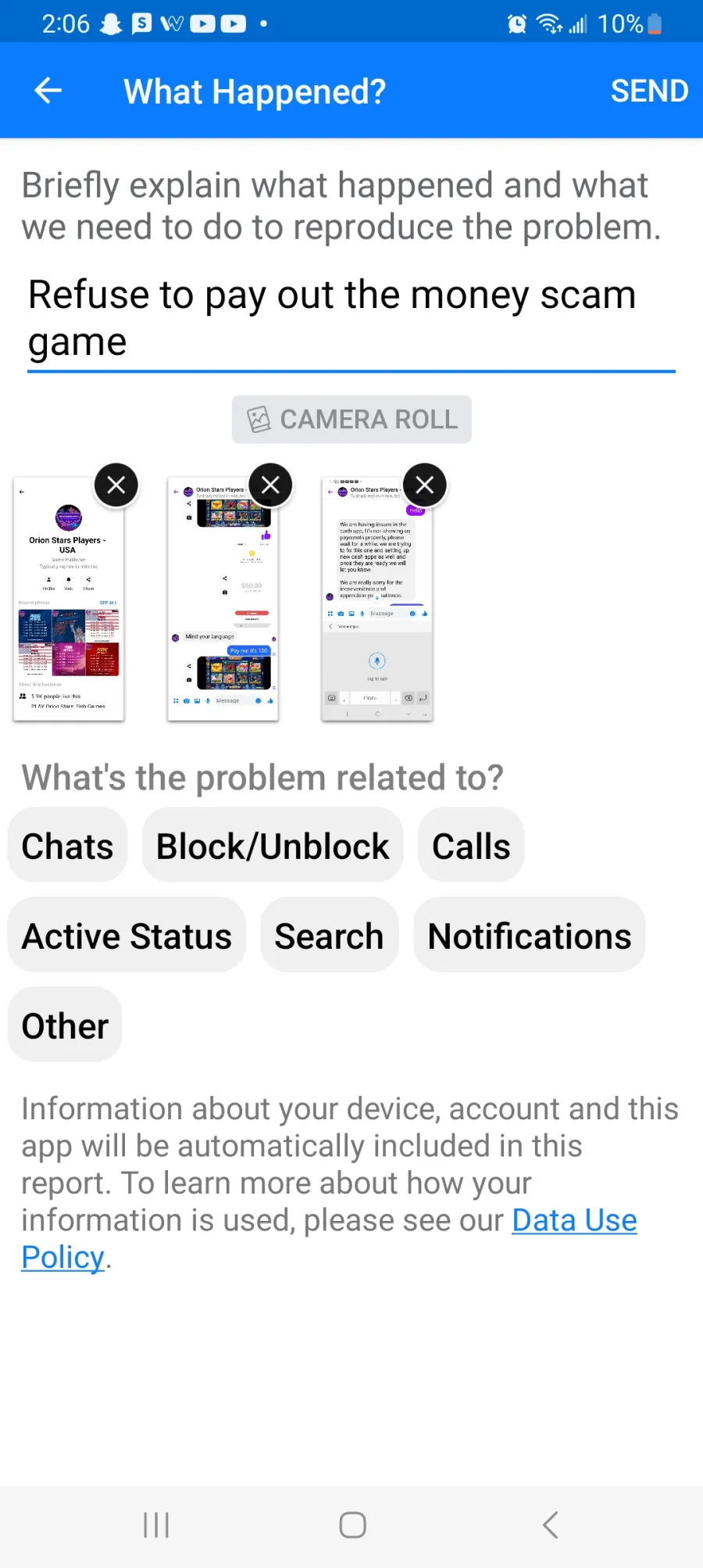Image resolution: width=703 pixels, height=1568 pixels.
Task: Open the Camera Roll to attach images
Action: click(x=351, y=419)
